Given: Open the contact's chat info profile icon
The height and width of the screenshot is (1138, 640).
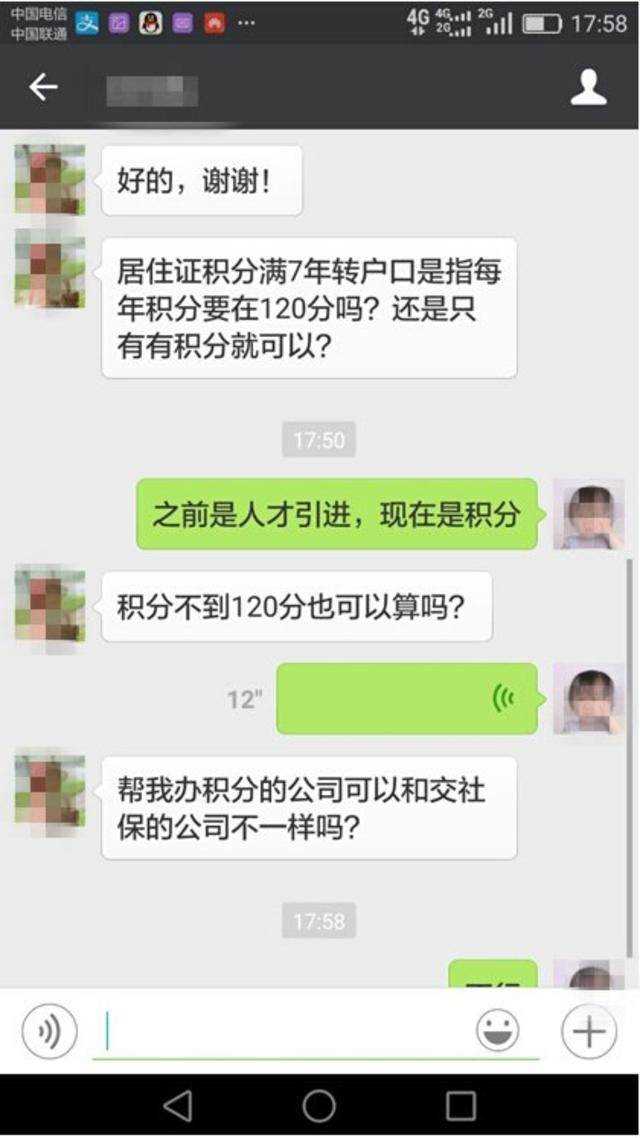Looking at the screenshot, I should 588,88.
